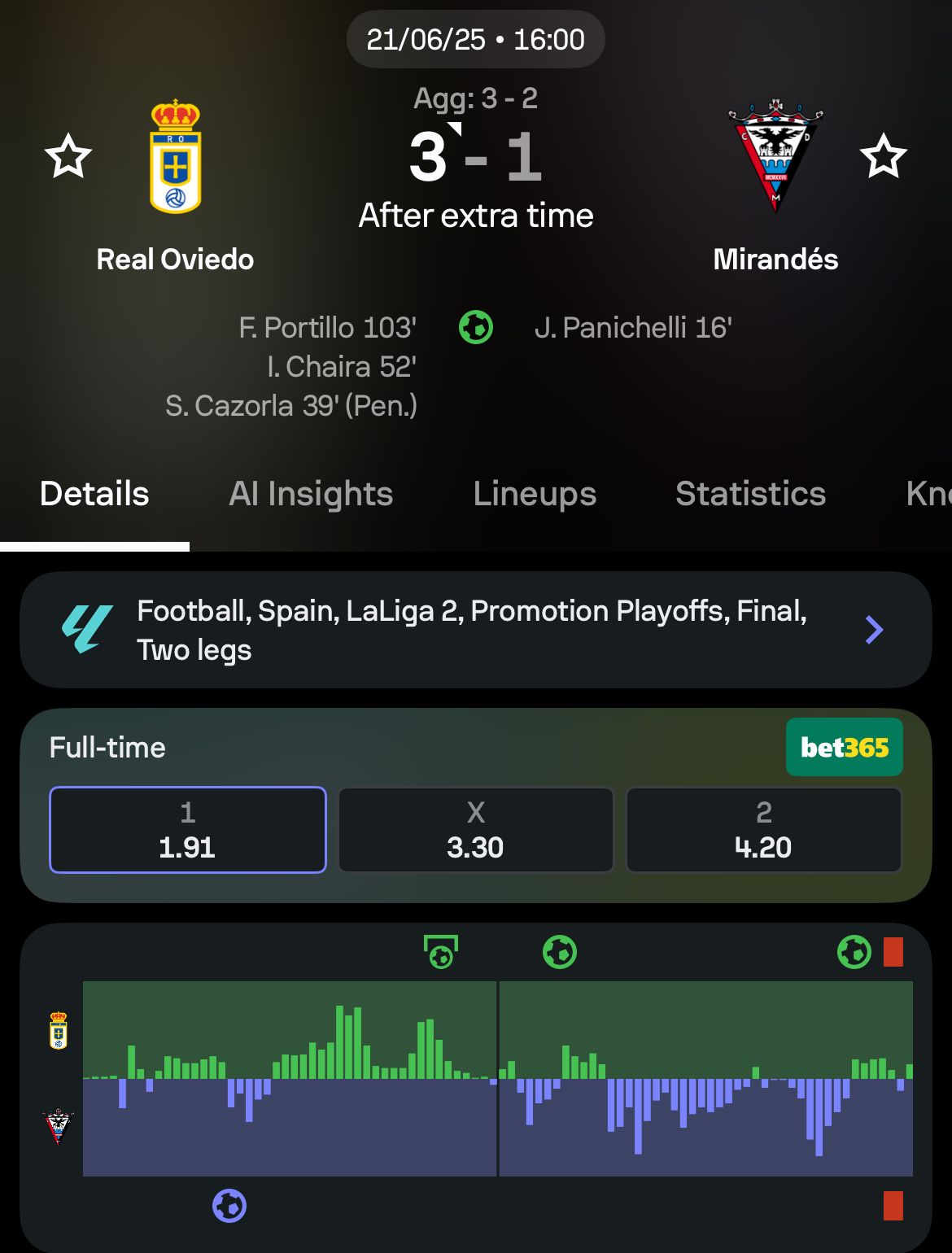Switch to the Lineups tab
The height and width of the screenshot is (1253, 952).
[x=535, y=494]
